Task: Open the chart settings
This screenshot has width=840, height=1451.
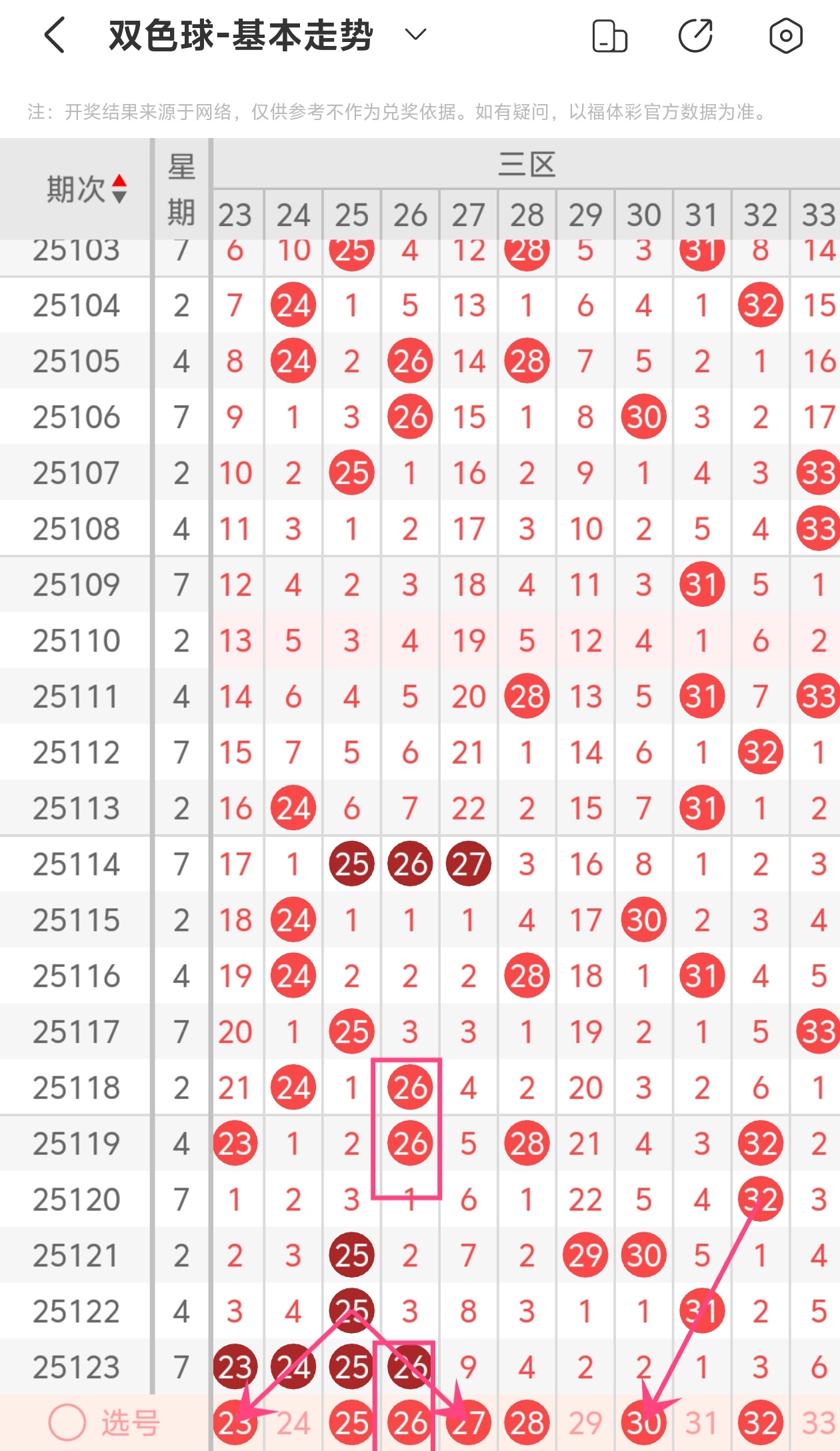Action: click(785, 36)
